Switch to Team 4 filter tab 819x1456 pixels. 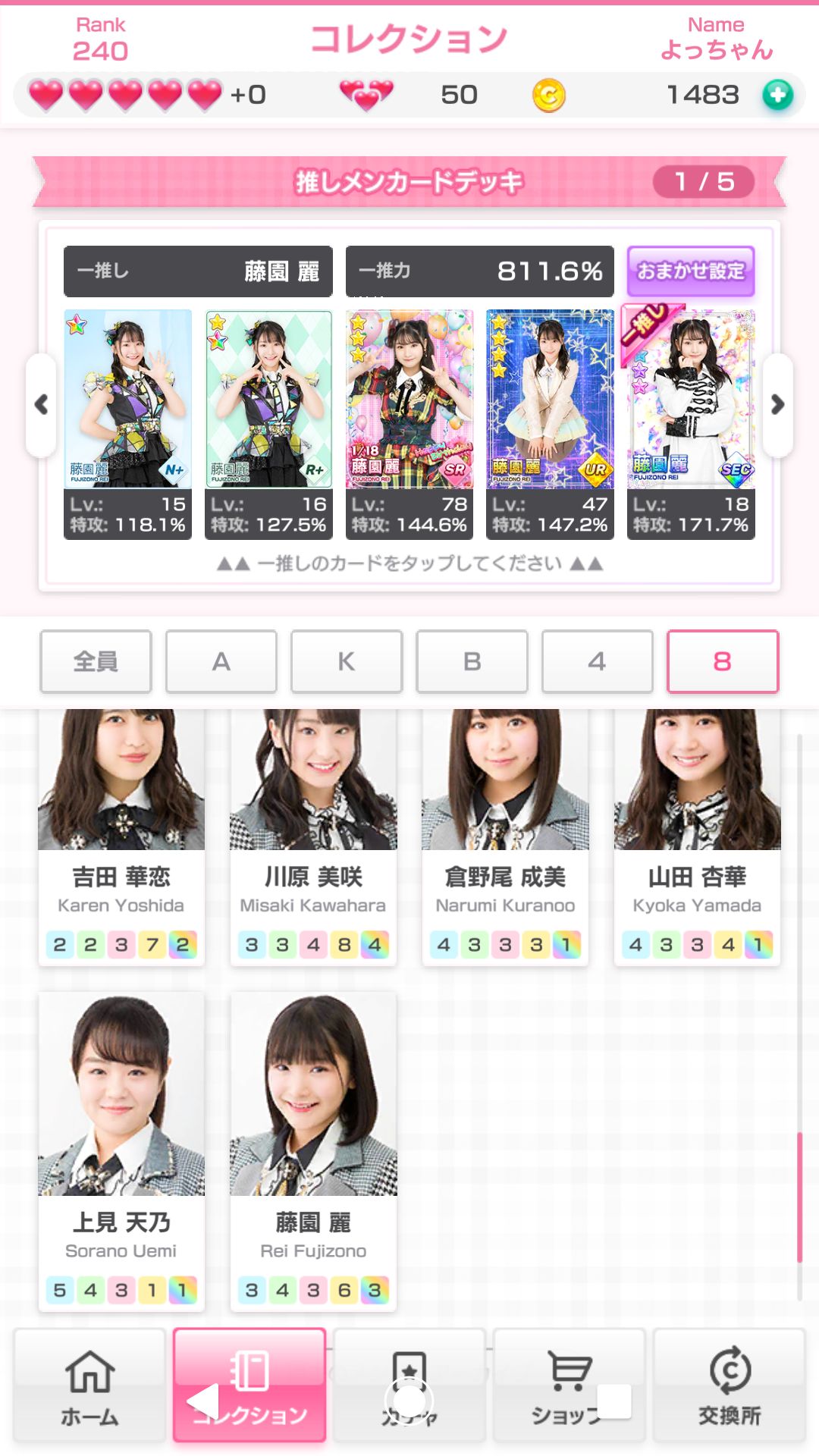click(x=597, y=661)
